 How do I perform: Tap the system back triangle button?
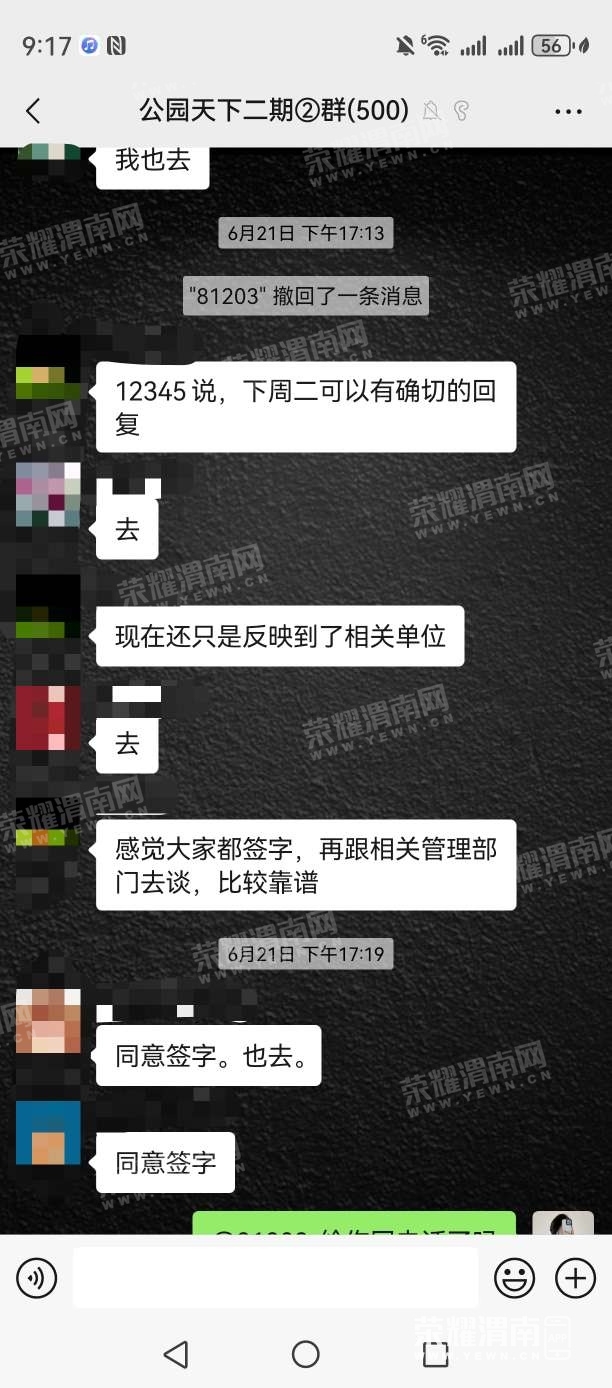click(x=176, y=1354)
